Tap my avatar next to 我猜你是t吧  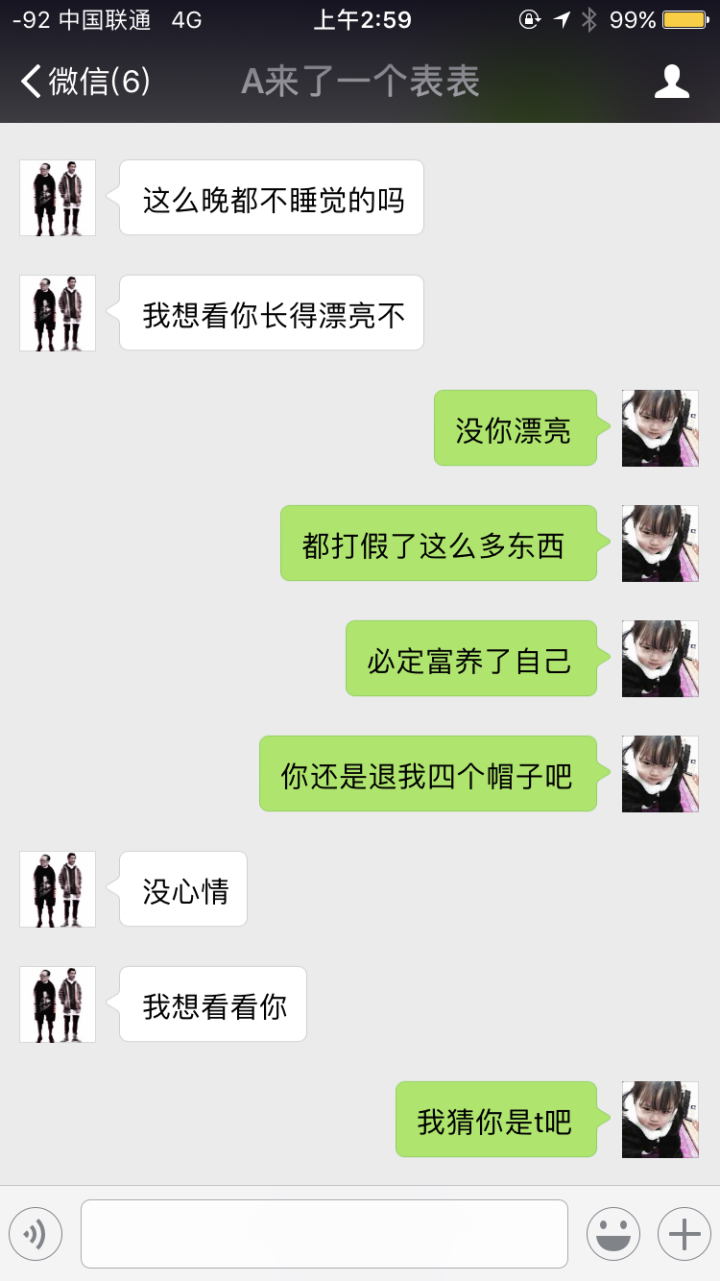(660, 1119)
